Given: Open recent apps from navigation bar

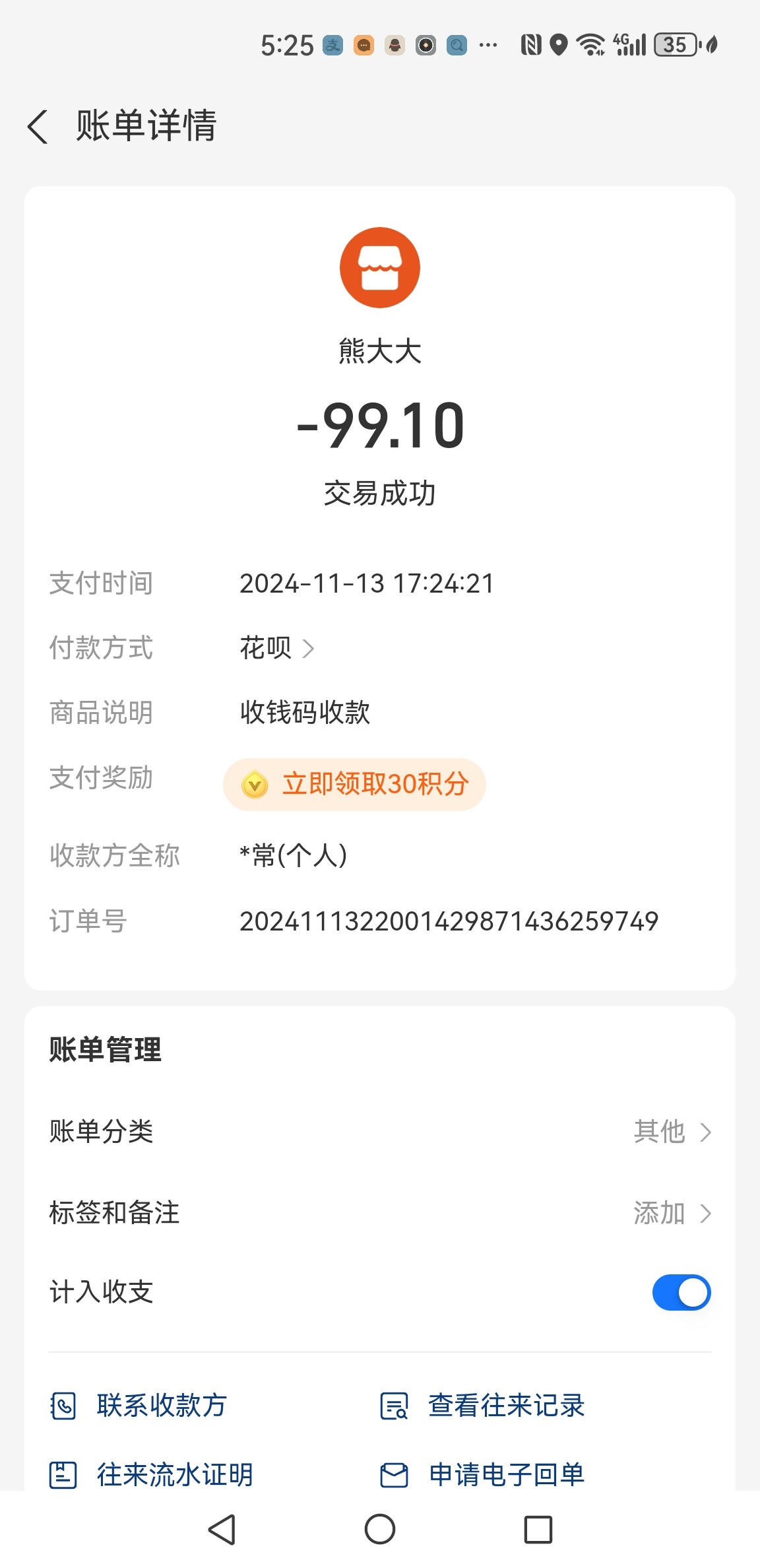Looking at the screenshot, I should pyautogui.click(x=538, y=1529).
